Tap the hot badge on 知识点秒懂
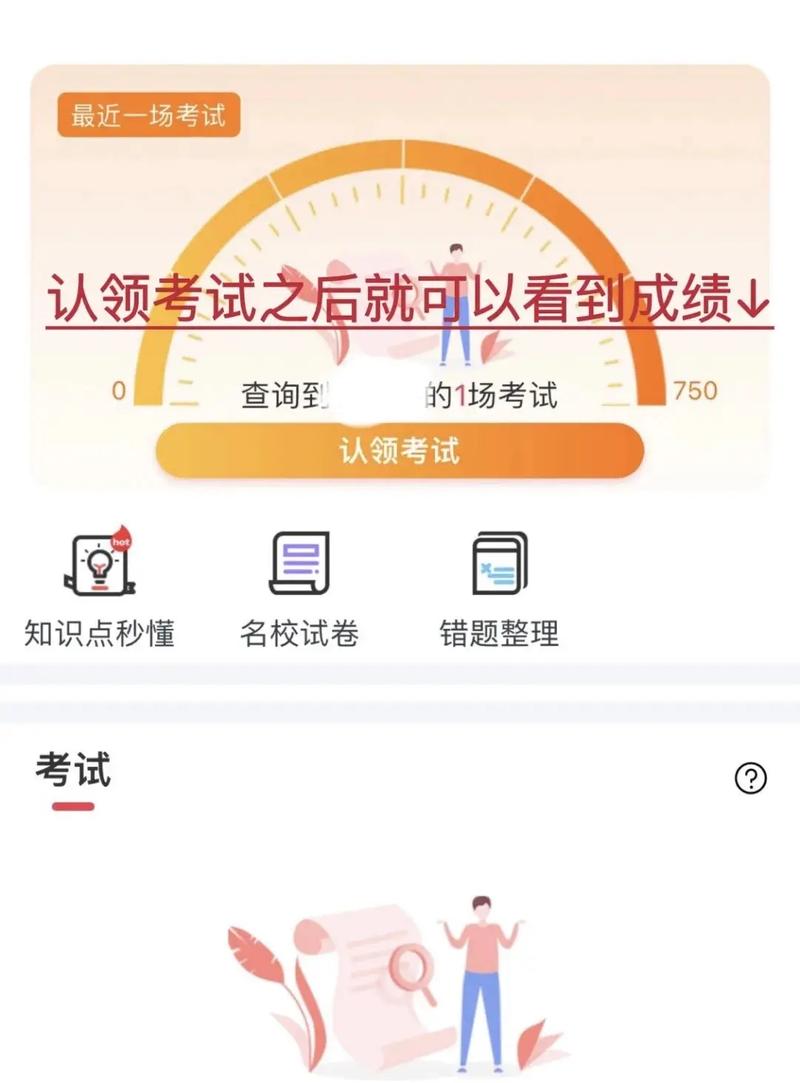This screenshot has height=1083, width=800. coord(121,539)
